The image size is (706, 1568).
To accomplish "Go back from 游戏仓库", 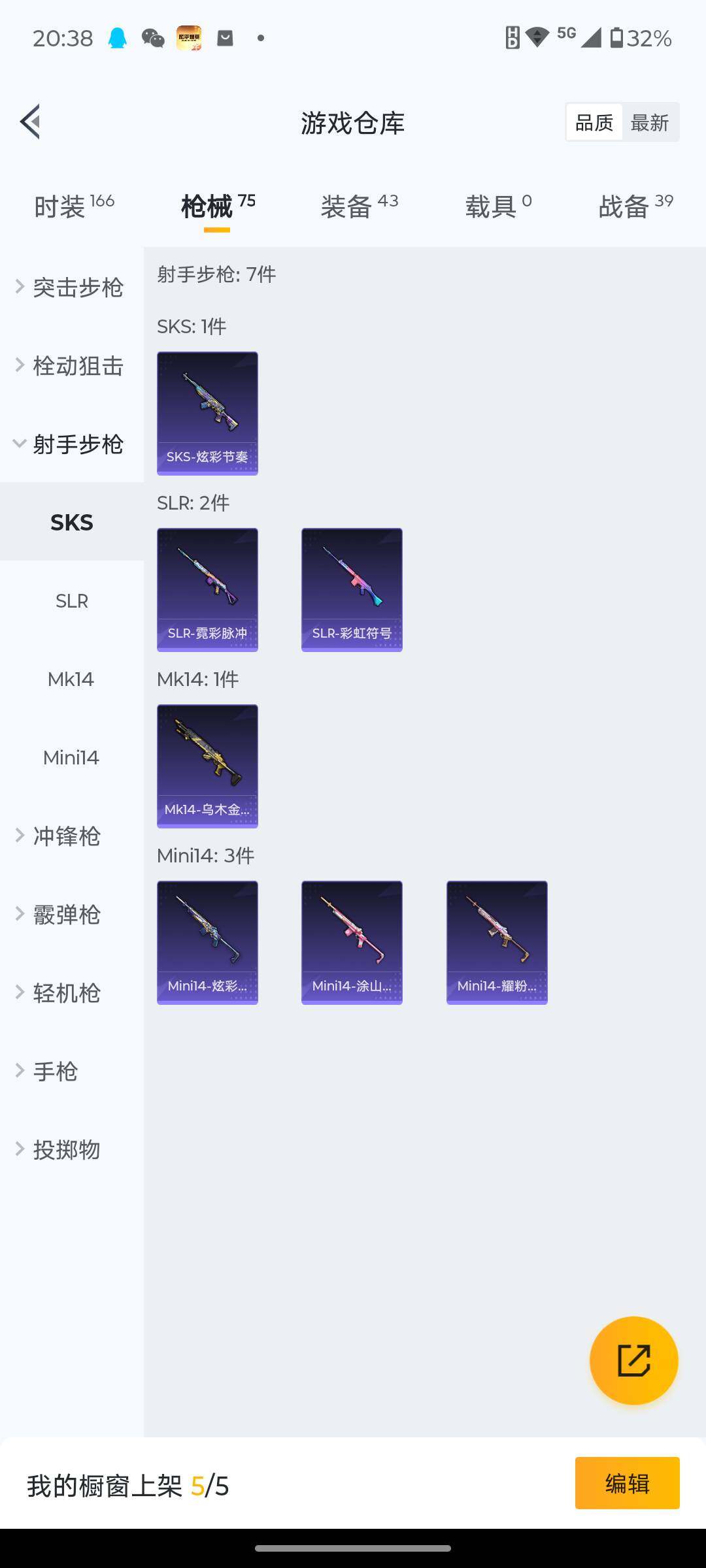I will tap(31, 122).
